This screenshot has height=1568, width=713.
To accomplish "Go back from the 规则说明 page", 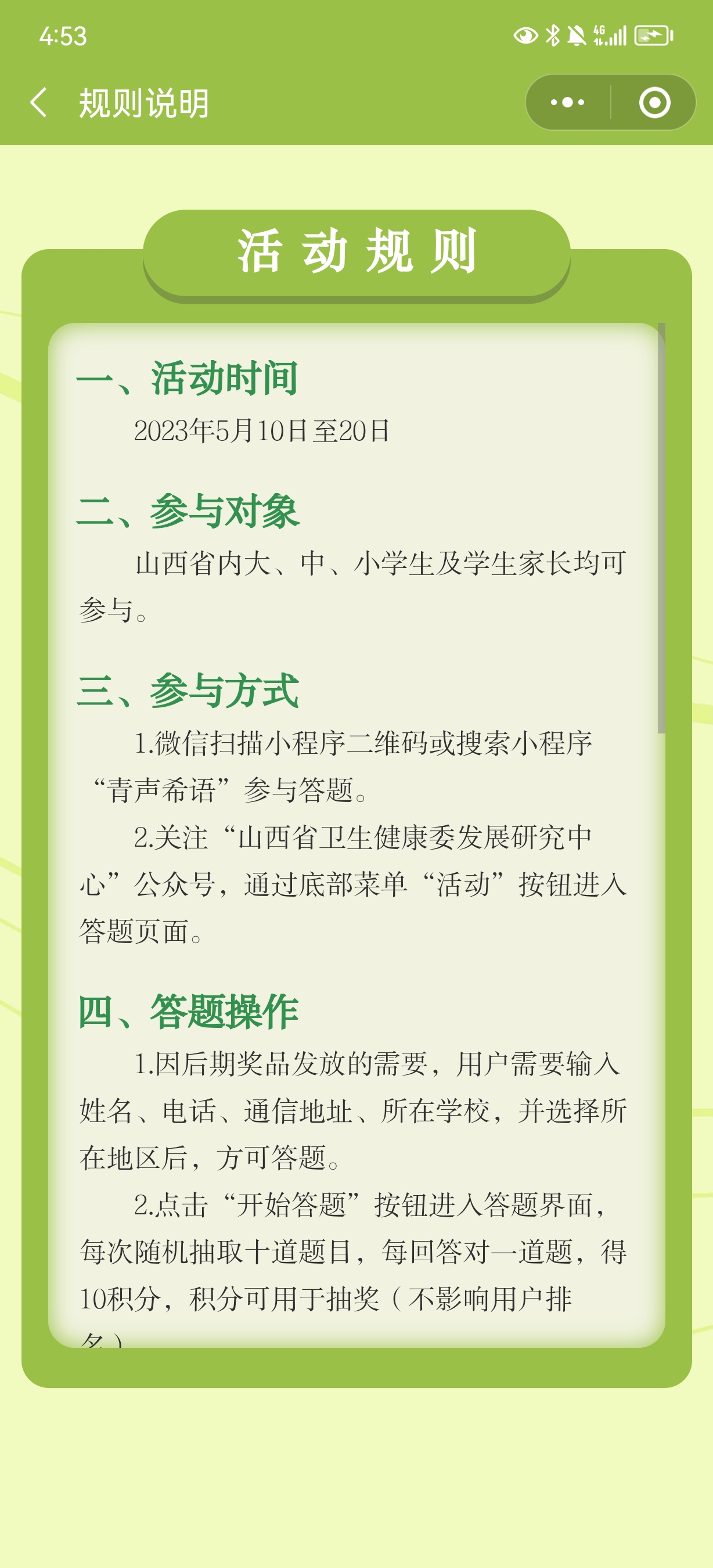I will [38, 102].
